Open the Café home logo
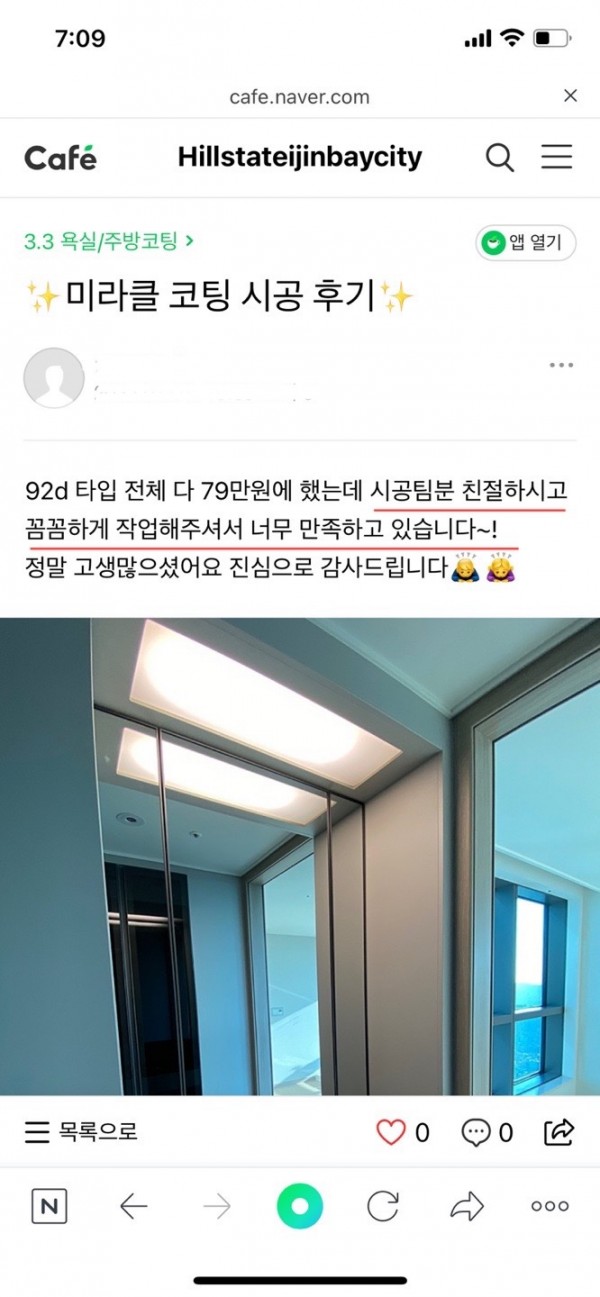The width and height of the screenshot is (600, 1297). point(60,157)
